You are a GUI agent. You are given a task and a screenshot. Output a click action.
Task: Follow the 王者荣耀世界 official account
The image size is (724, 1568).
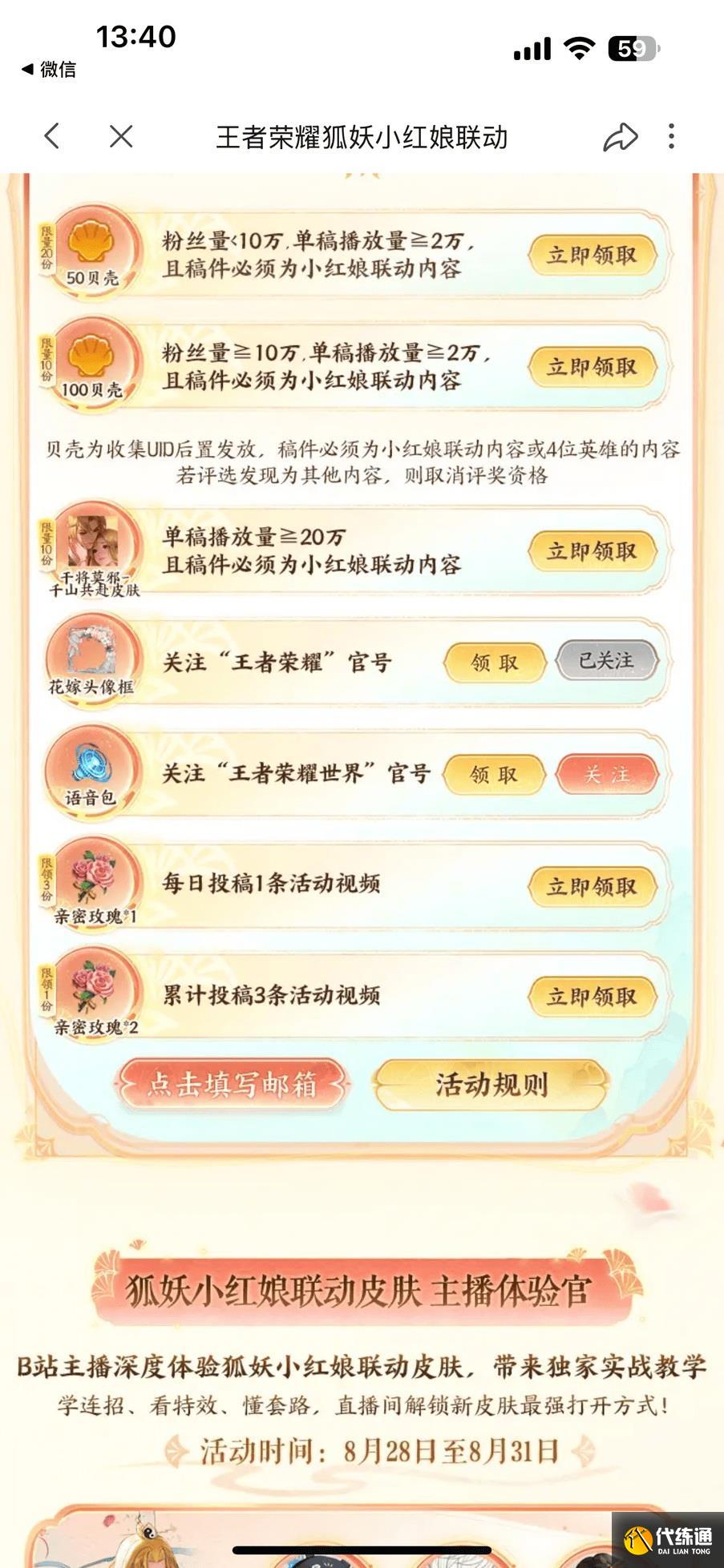click(607, 775)
